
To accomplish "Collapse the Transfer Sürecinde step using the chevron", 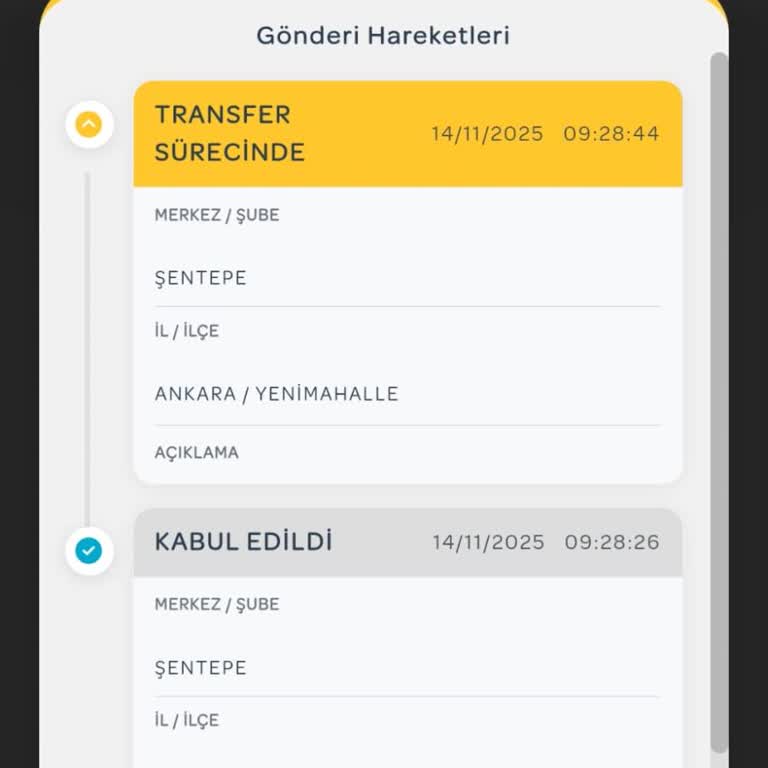I will pyautogui.click(x=89, y=125).
